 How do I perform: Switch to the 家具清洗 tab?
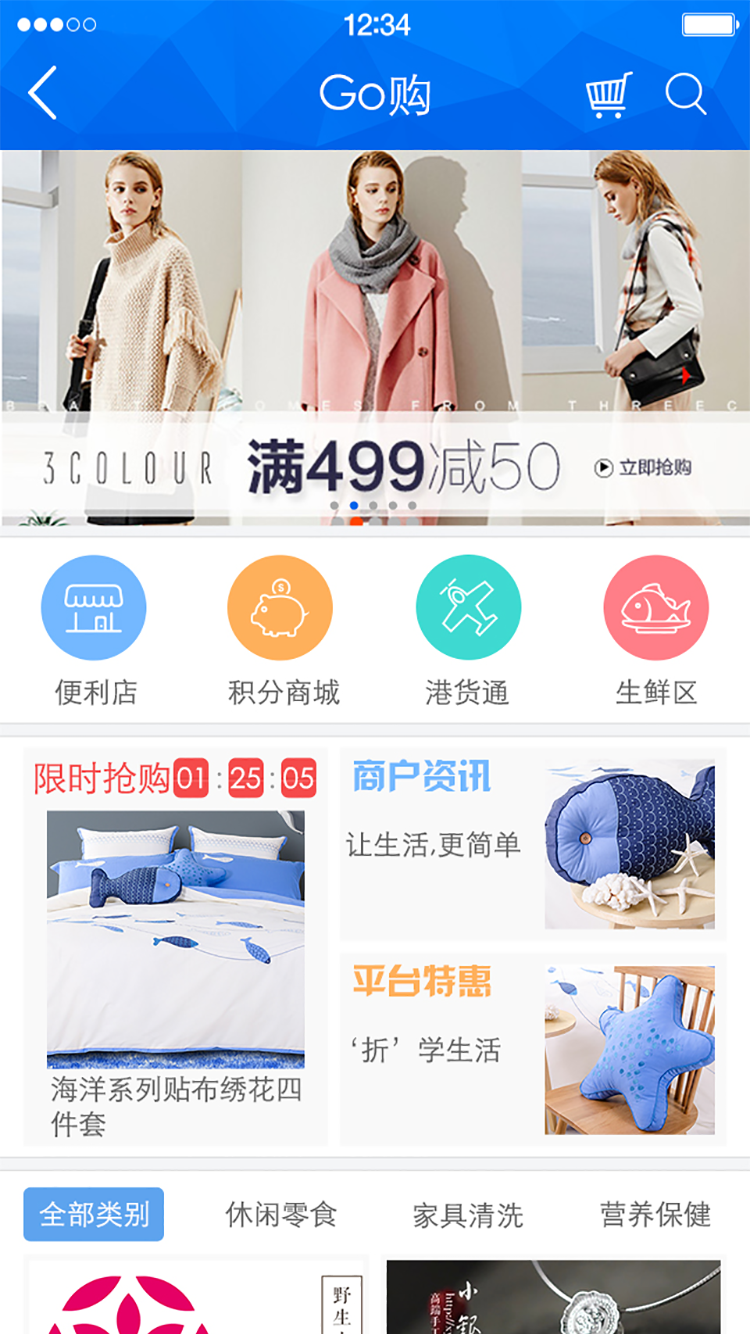tap(468, 1215)
